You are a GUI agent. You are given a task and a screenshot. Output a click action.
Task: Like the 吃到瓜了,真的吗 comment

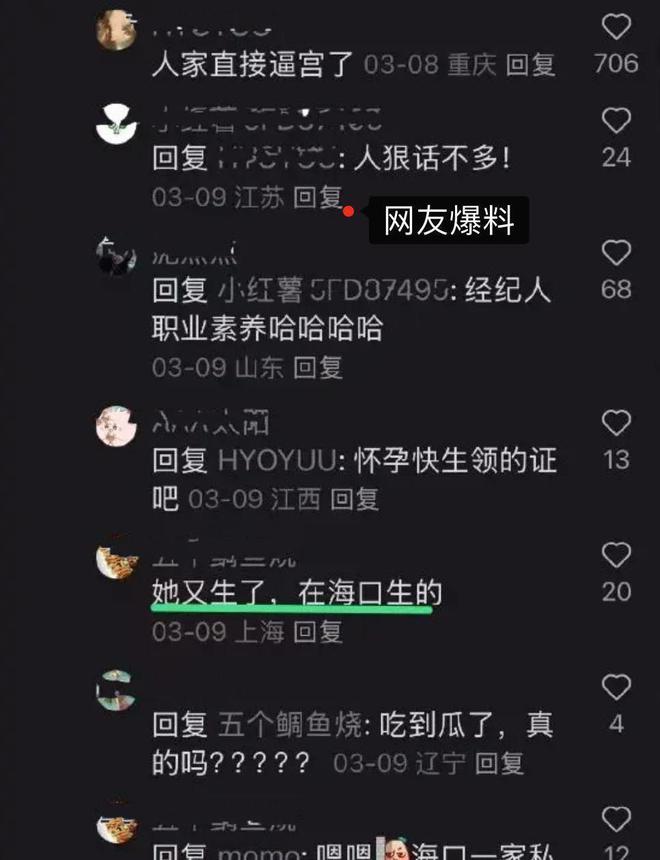tap(616, 687)
